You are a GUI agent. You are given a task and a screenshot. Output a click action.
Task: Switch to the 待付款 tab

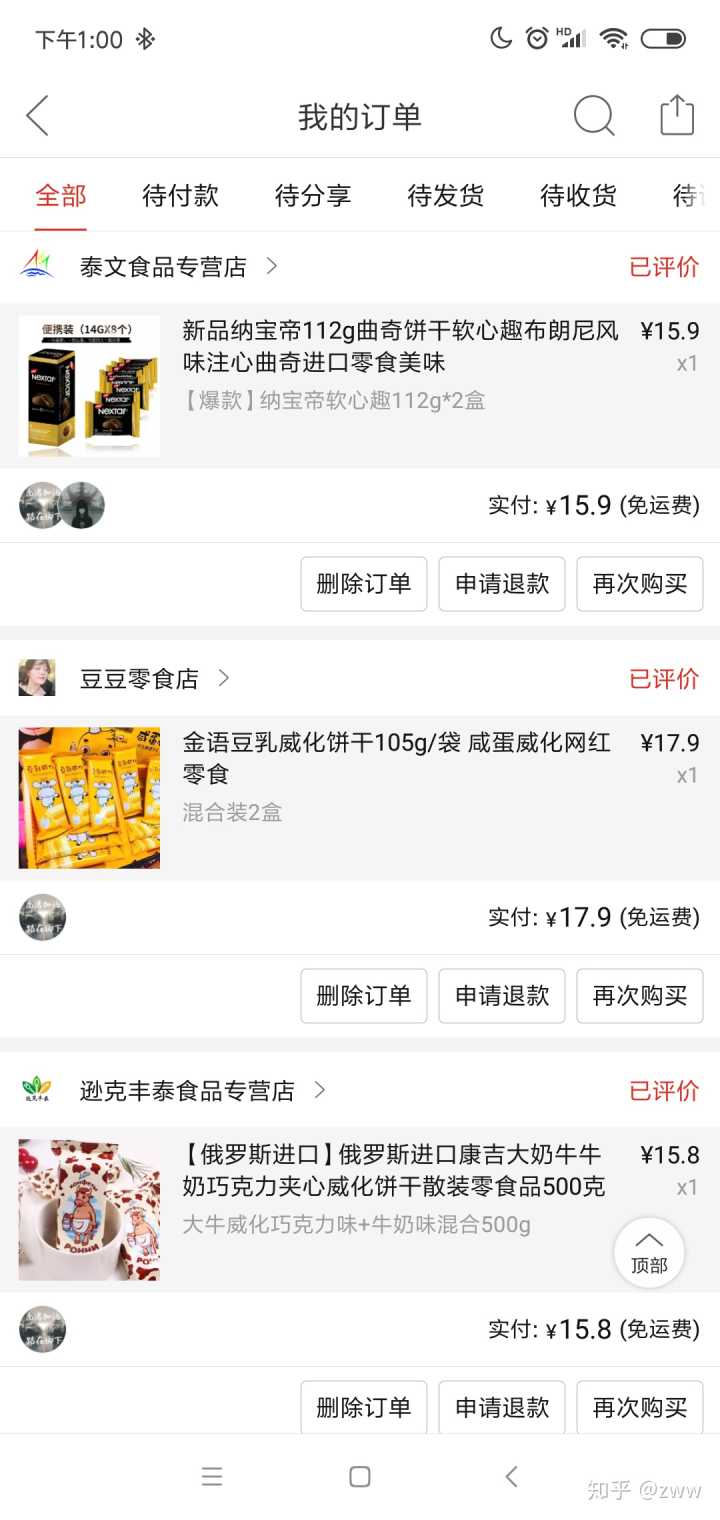point(180,195)
